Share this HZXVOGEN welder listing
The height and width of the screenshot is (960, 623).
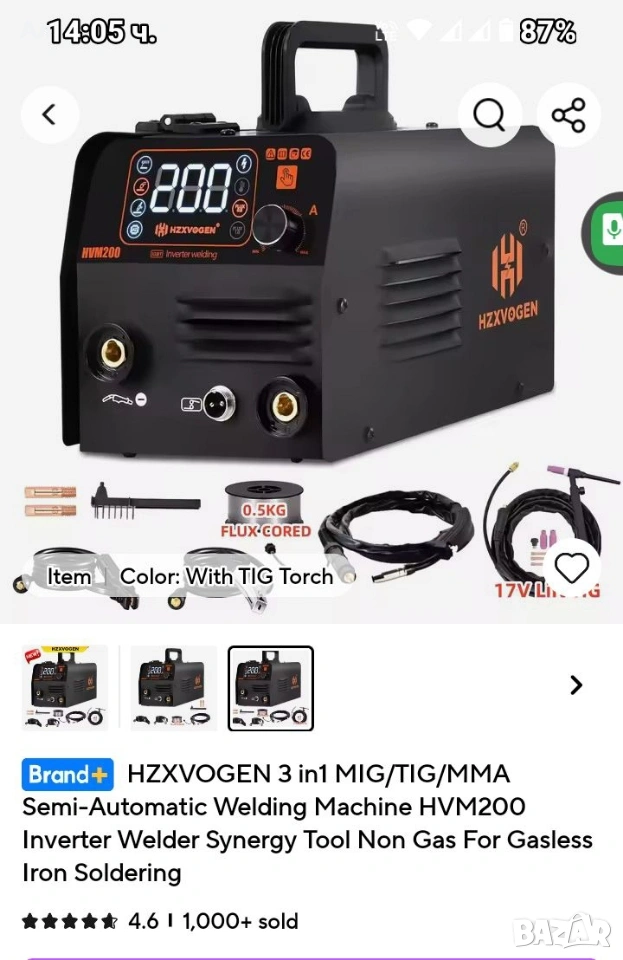tap(568, 115)
